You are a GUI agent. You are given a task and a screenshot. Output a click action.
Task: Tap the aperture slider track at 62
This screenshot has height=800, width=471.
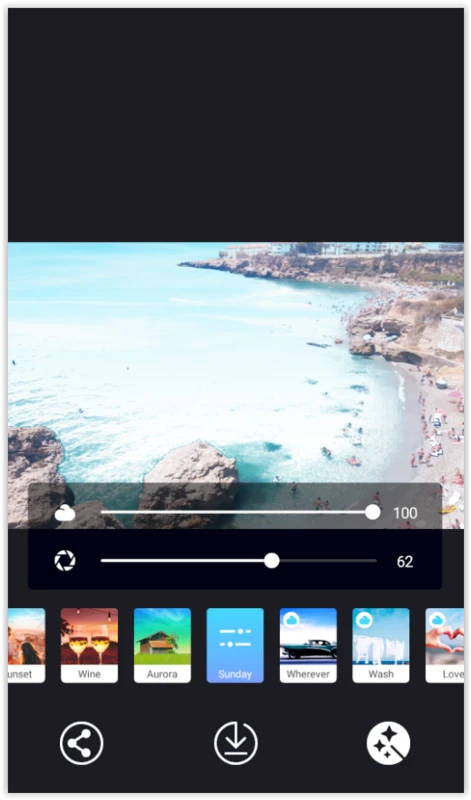238,561
